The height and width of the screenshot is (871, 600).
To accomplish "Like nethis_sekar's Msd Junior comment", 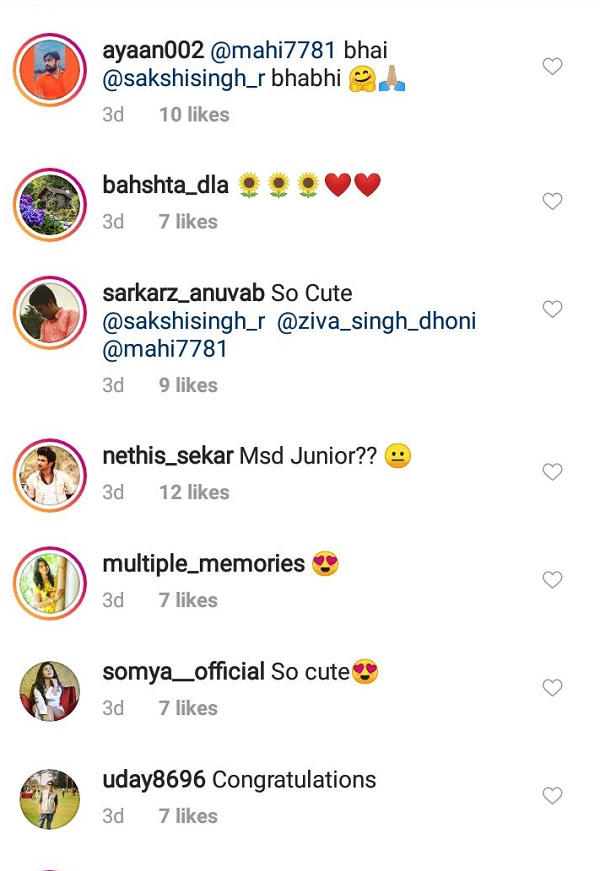I will point(552,471).
